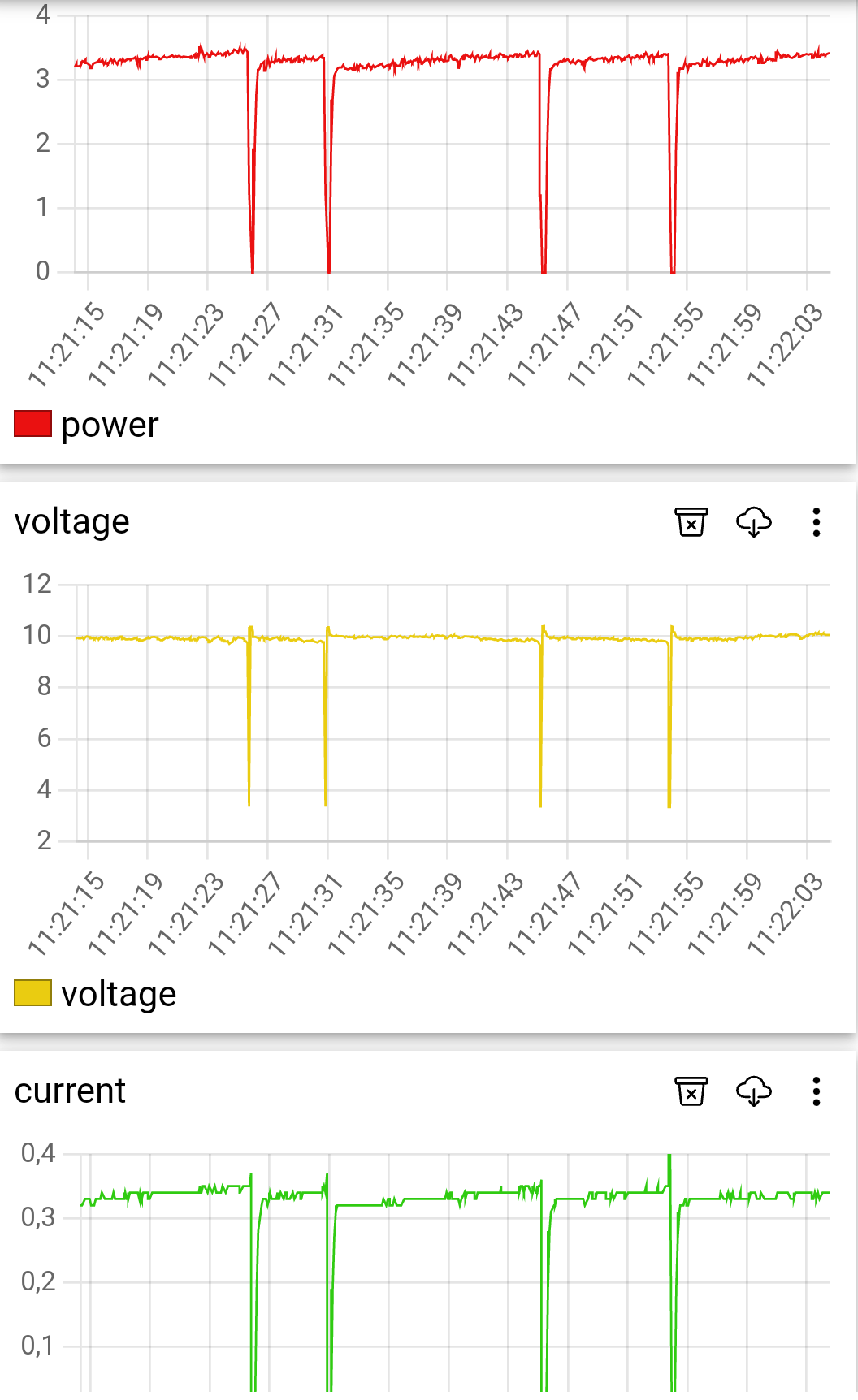The width and height of the screenshot is (858, 1400).
Task: Toggle the power series in the legend
Action: [x=87, y=425]
